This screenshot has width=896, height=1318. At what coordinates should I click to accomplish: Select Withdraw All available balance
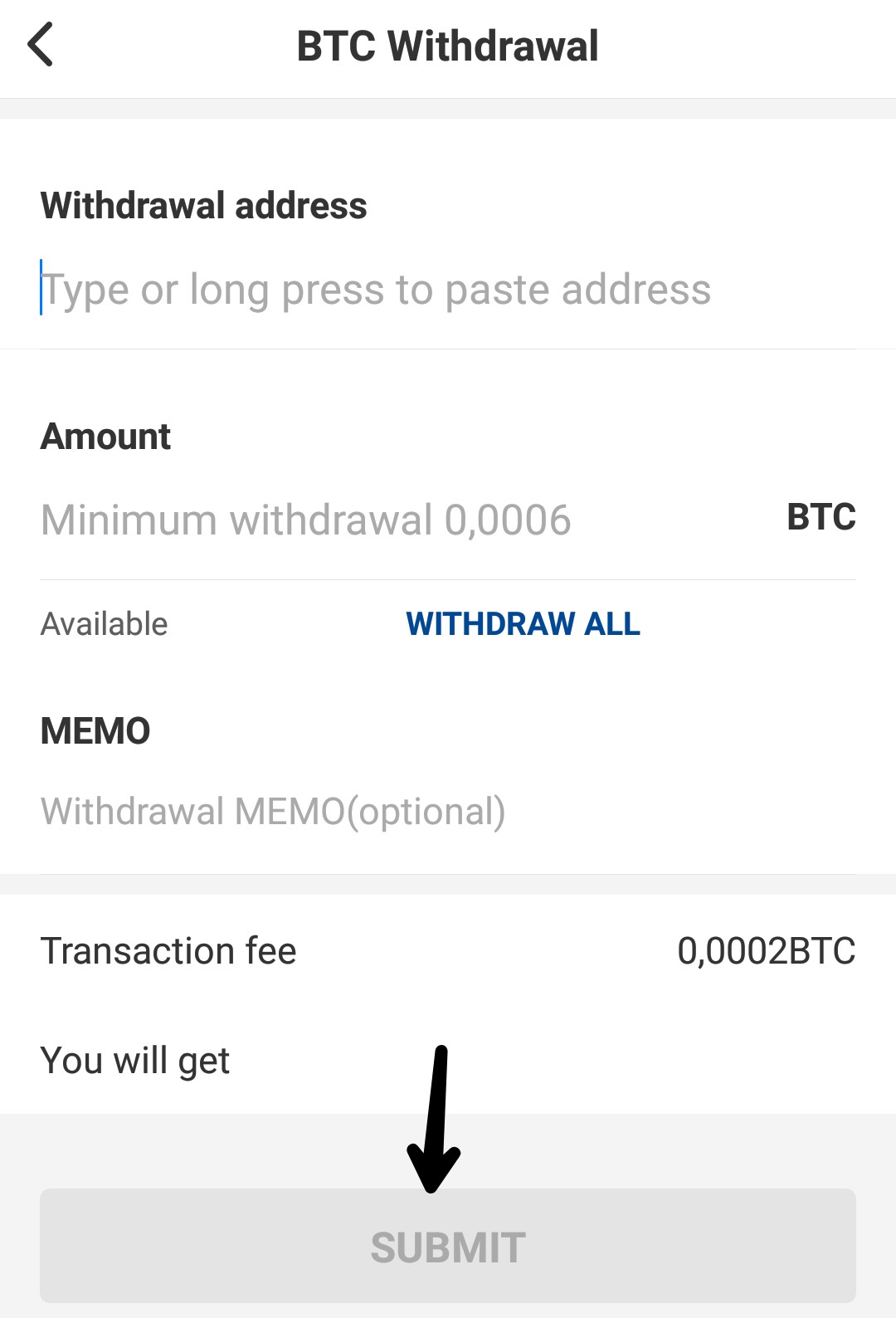click(x=523, y=624)
